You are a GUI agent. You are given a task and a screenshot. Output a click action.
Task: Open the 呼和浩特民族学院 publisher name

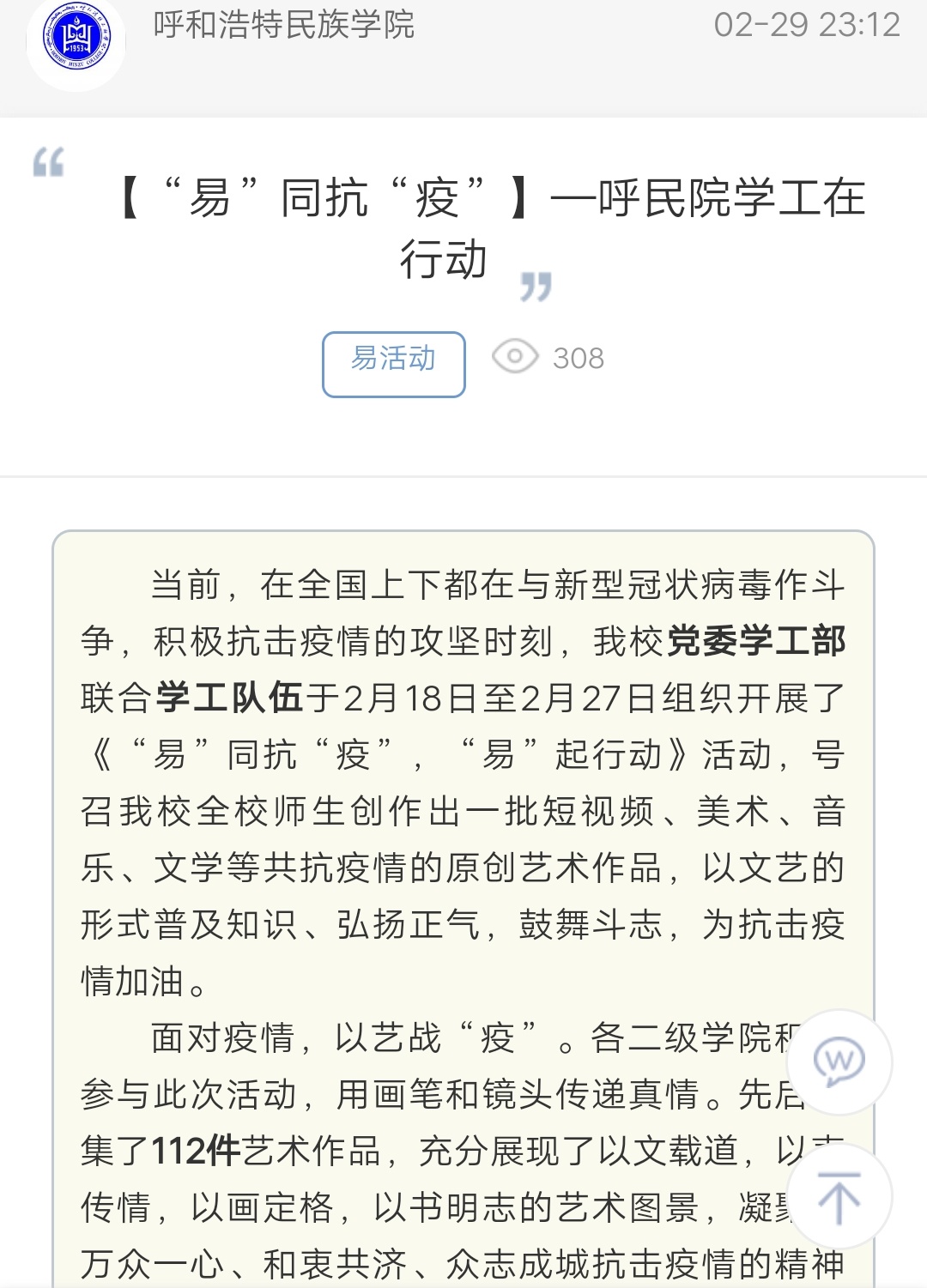(x=283, y=25)
